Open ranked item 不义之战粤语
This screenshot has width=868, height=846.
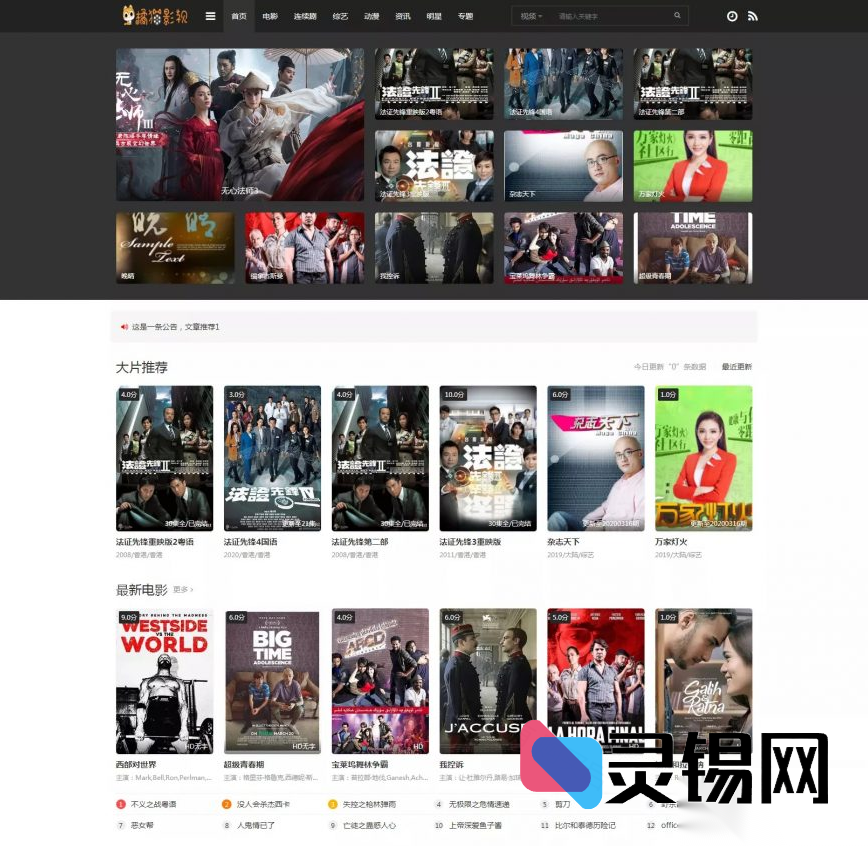[x=153, y=804]
